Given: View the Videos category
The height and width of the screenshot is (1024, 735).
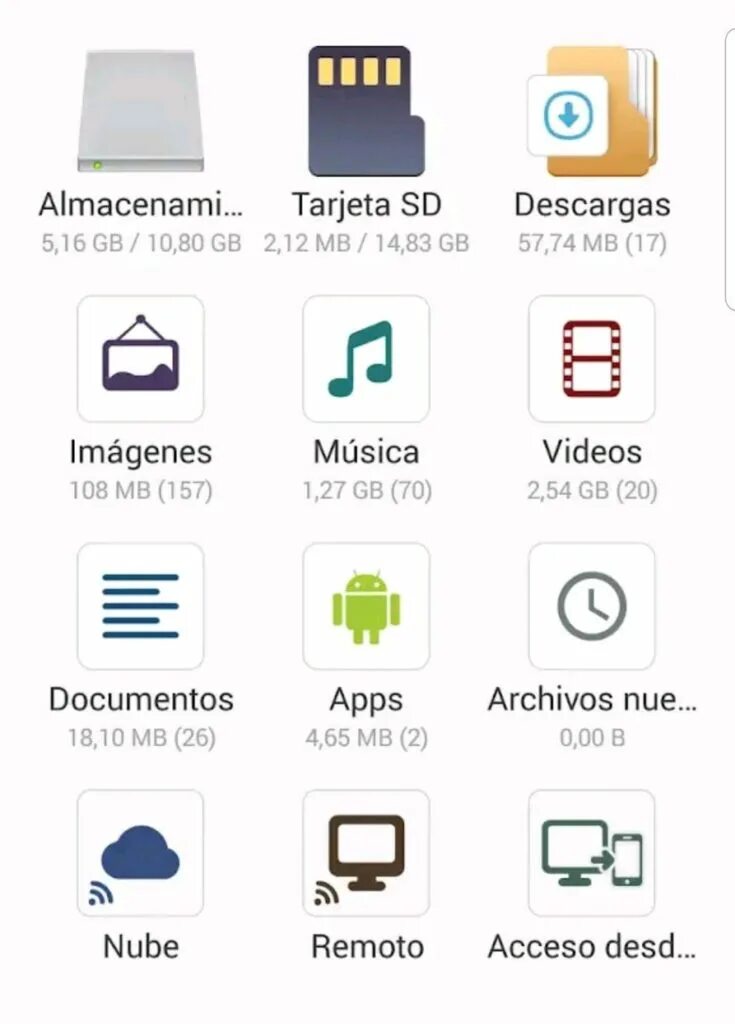Looking at the screenshot, I should pyautogui.click(x=592, y=359).
